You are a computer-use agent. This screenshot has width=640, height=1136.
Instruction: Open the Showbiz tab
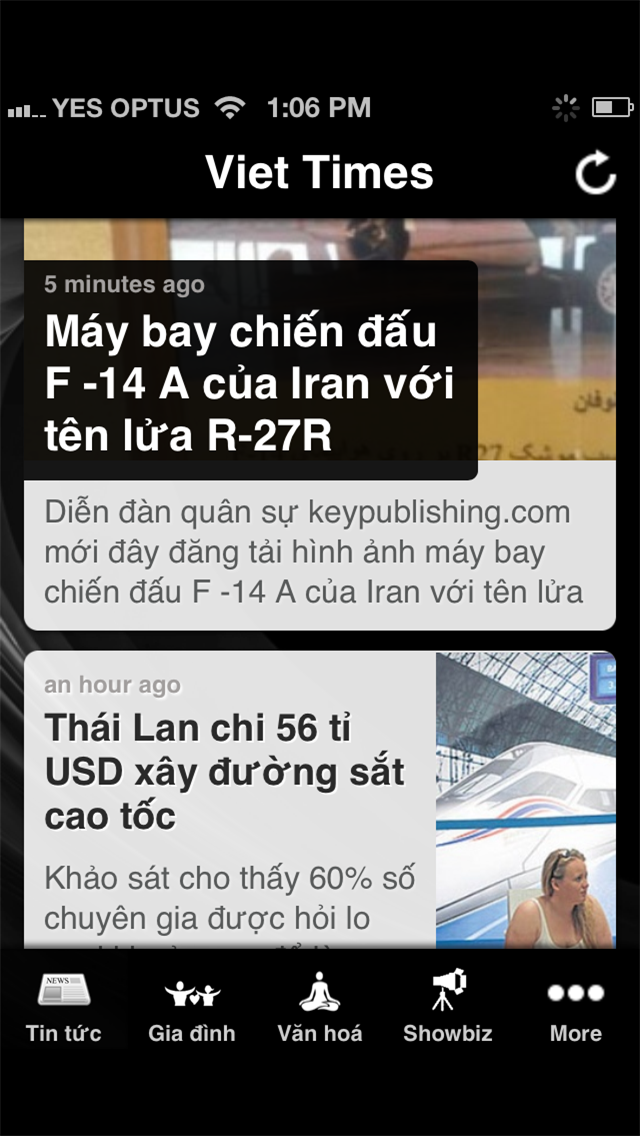tap(448, 1008)
